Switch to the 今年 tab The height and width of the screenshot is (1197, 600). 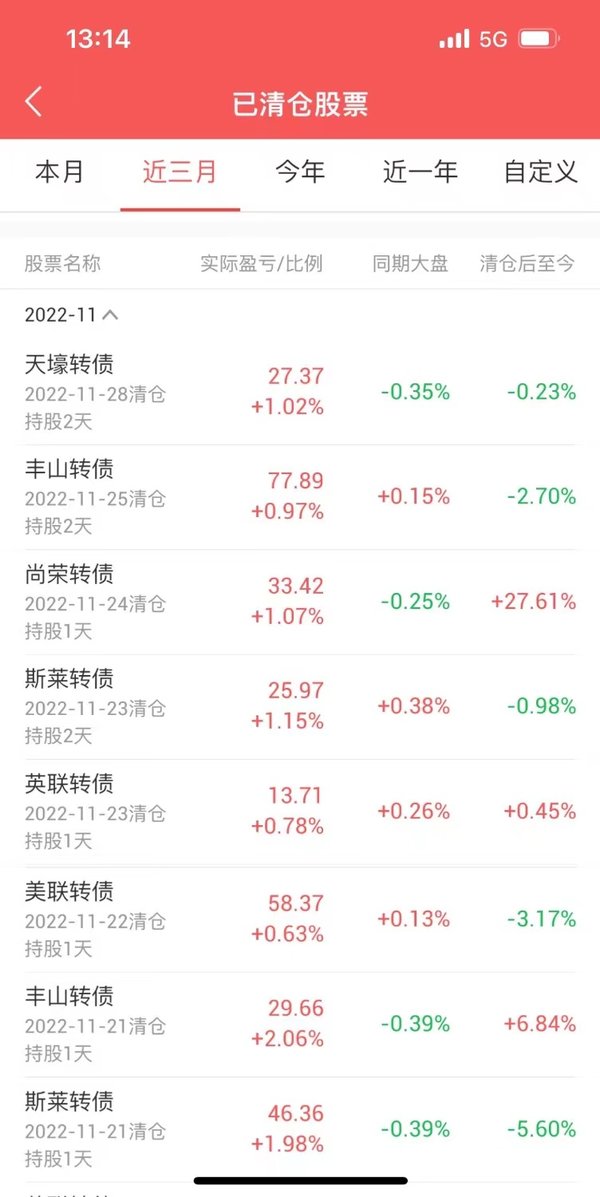[x=300, y=172]
